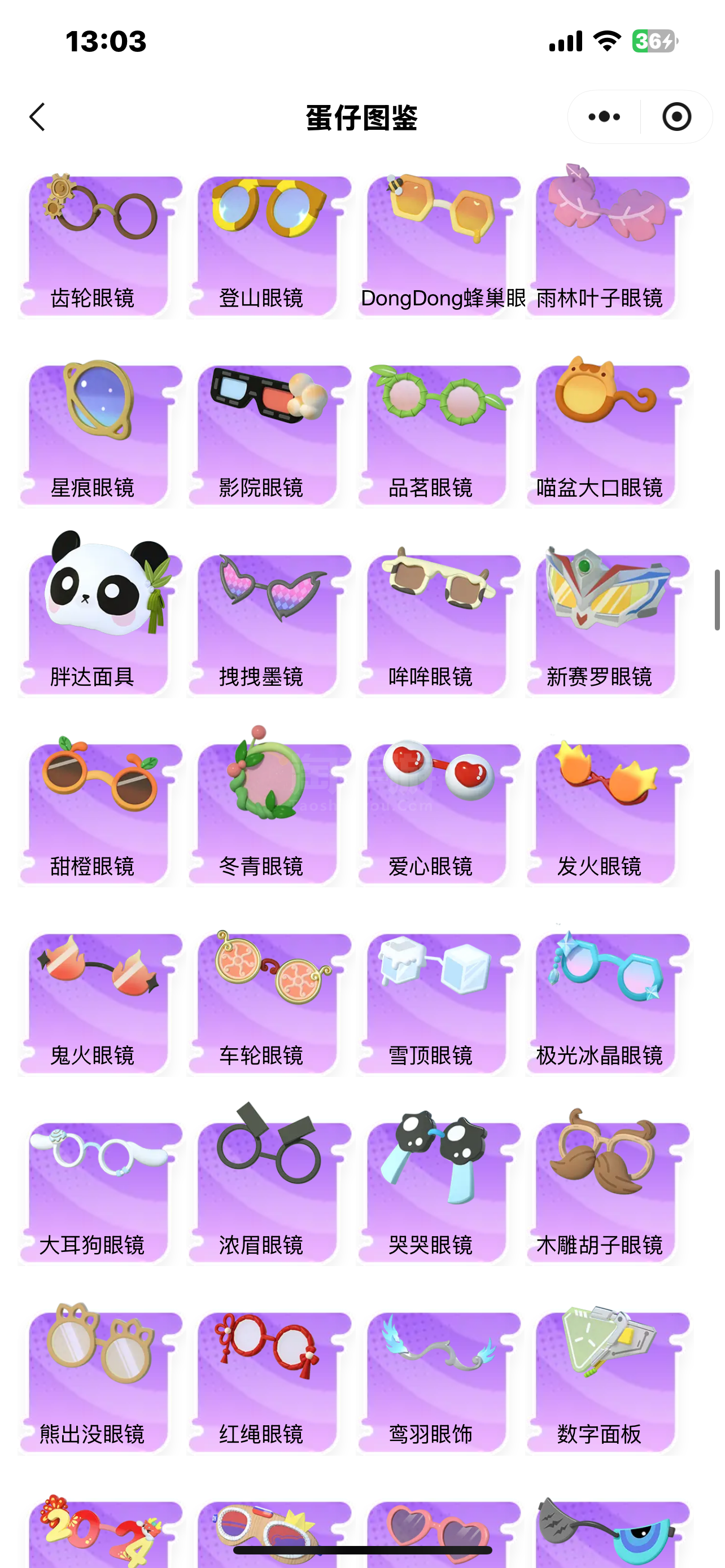Select the 哭哭眼镜 item
The width and height of the screenshot is (725, 1568).
(x=437, y=1193)
